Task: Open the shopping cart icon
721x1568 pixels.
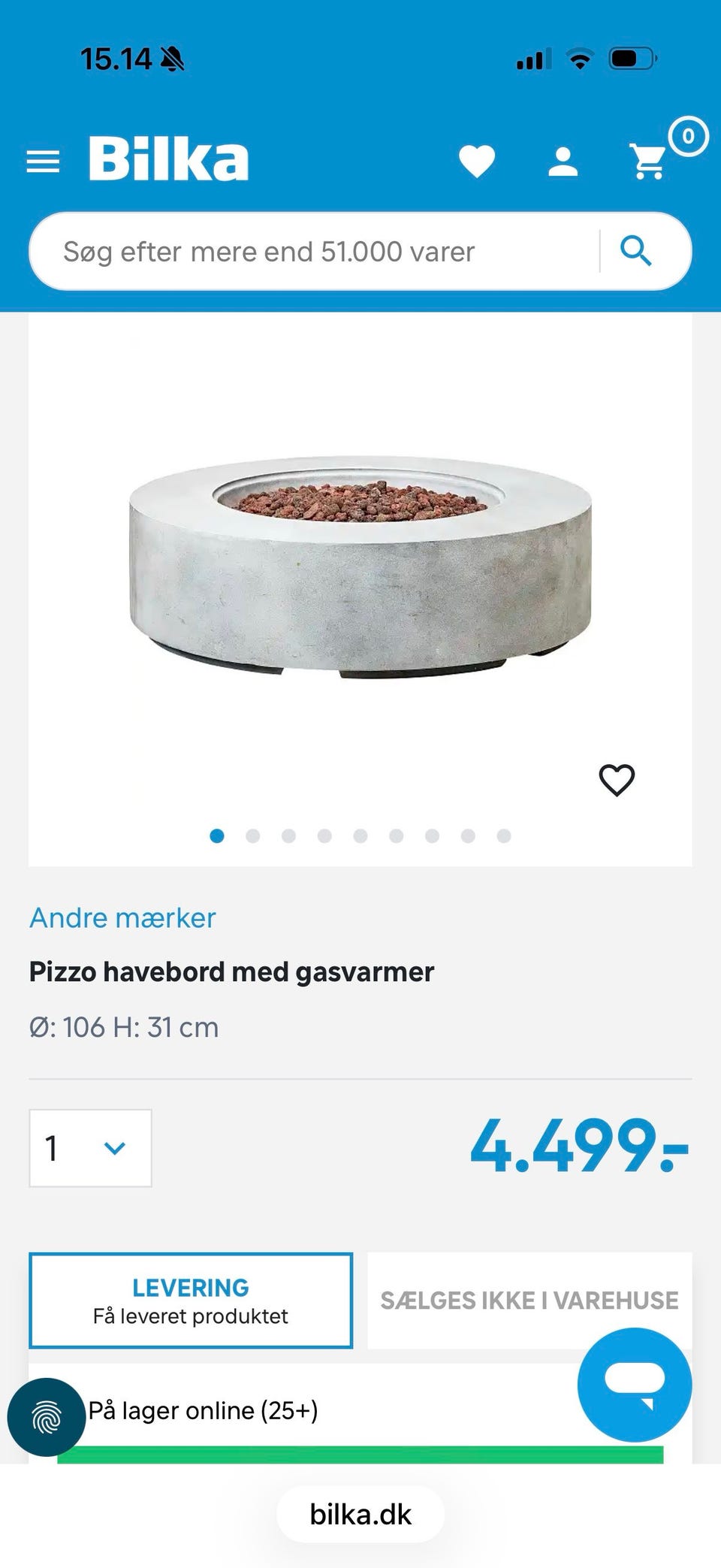Action: click(647, 160)
